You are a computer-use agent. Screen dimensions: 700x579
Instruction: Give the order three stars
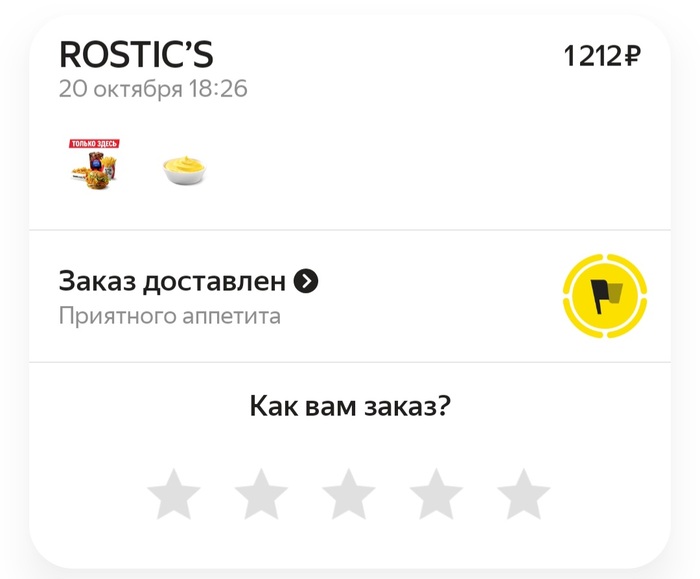tap(349, 494)
